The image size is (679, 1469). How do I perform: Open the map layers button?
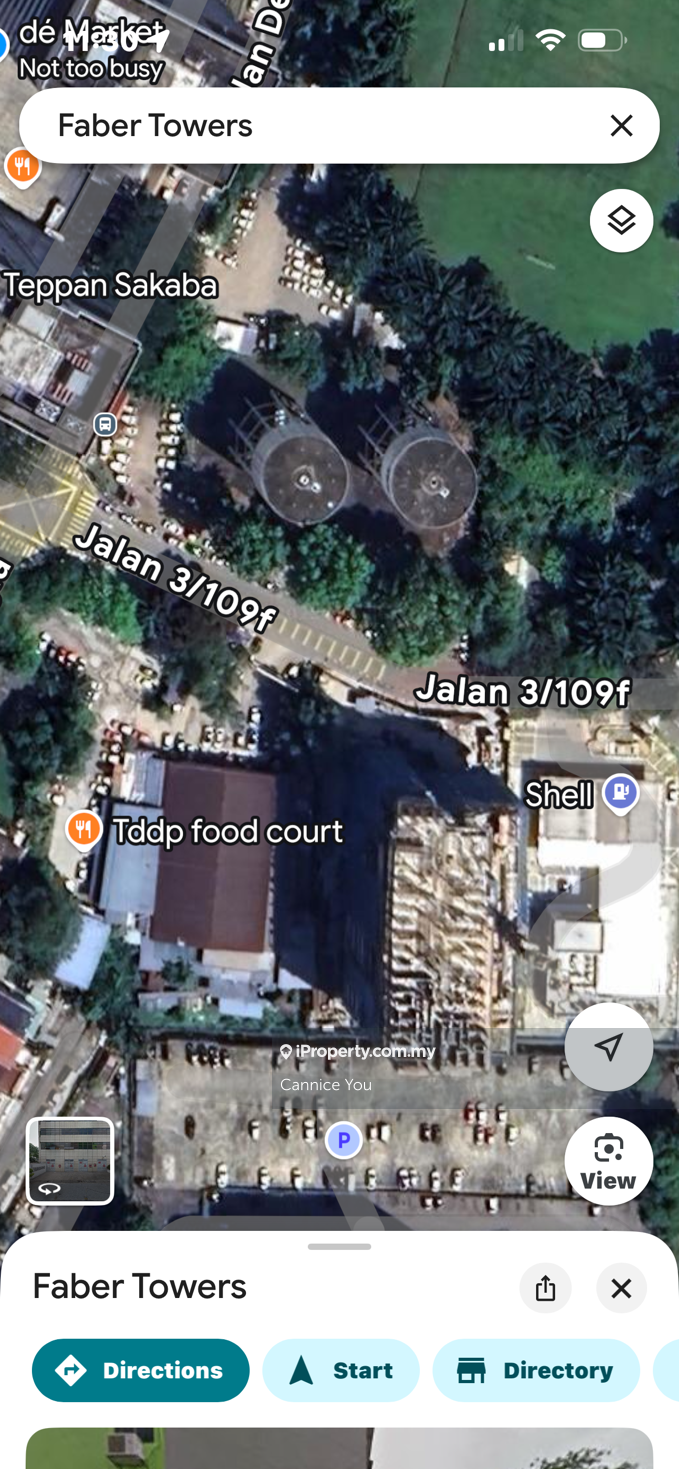pyautogui.click(x=621, y=221)
